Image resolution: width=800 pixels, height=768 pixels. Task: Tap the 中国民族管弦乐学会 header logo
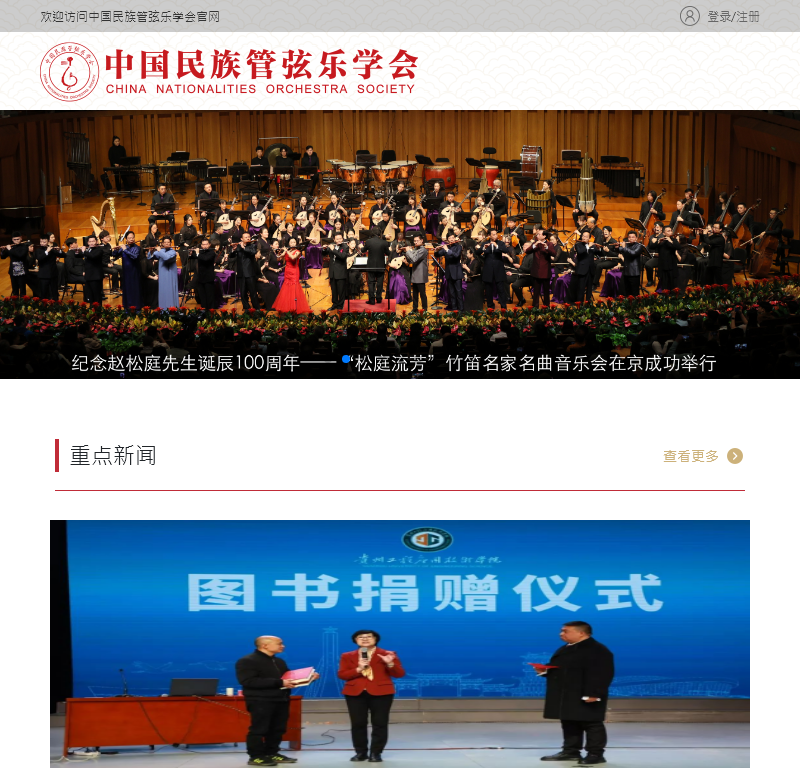228,72
